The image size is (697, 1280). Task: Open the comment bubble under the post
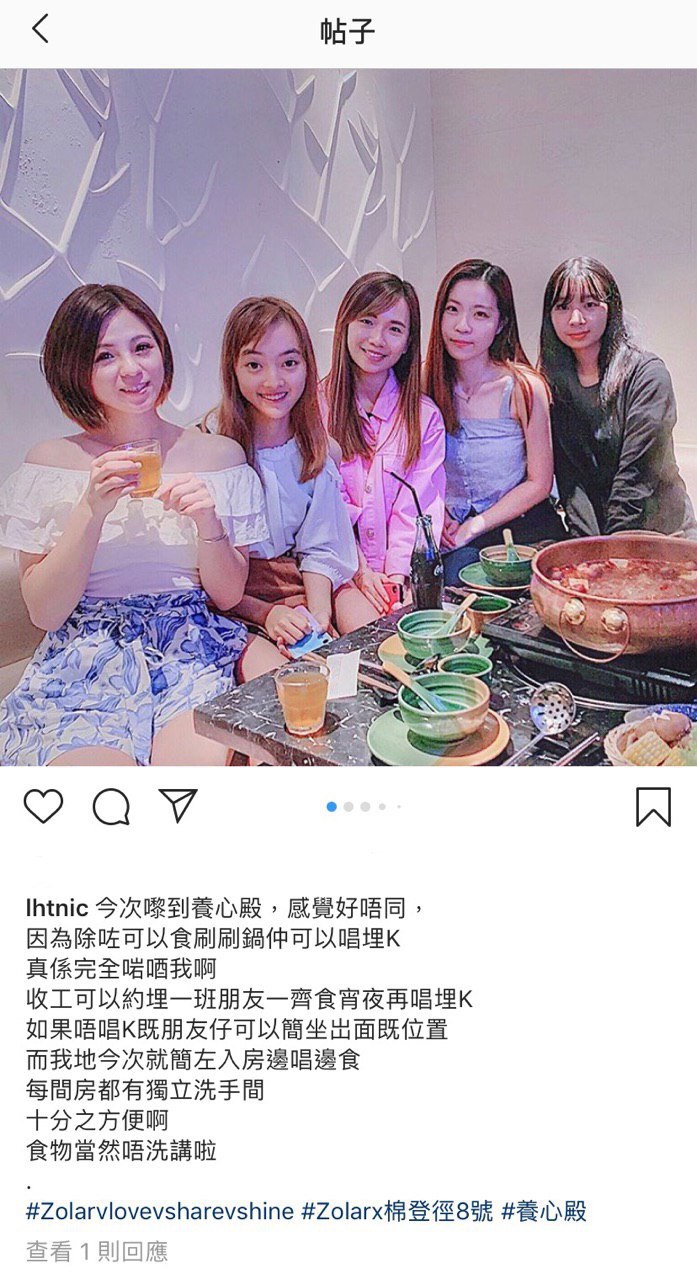(111, 806)
